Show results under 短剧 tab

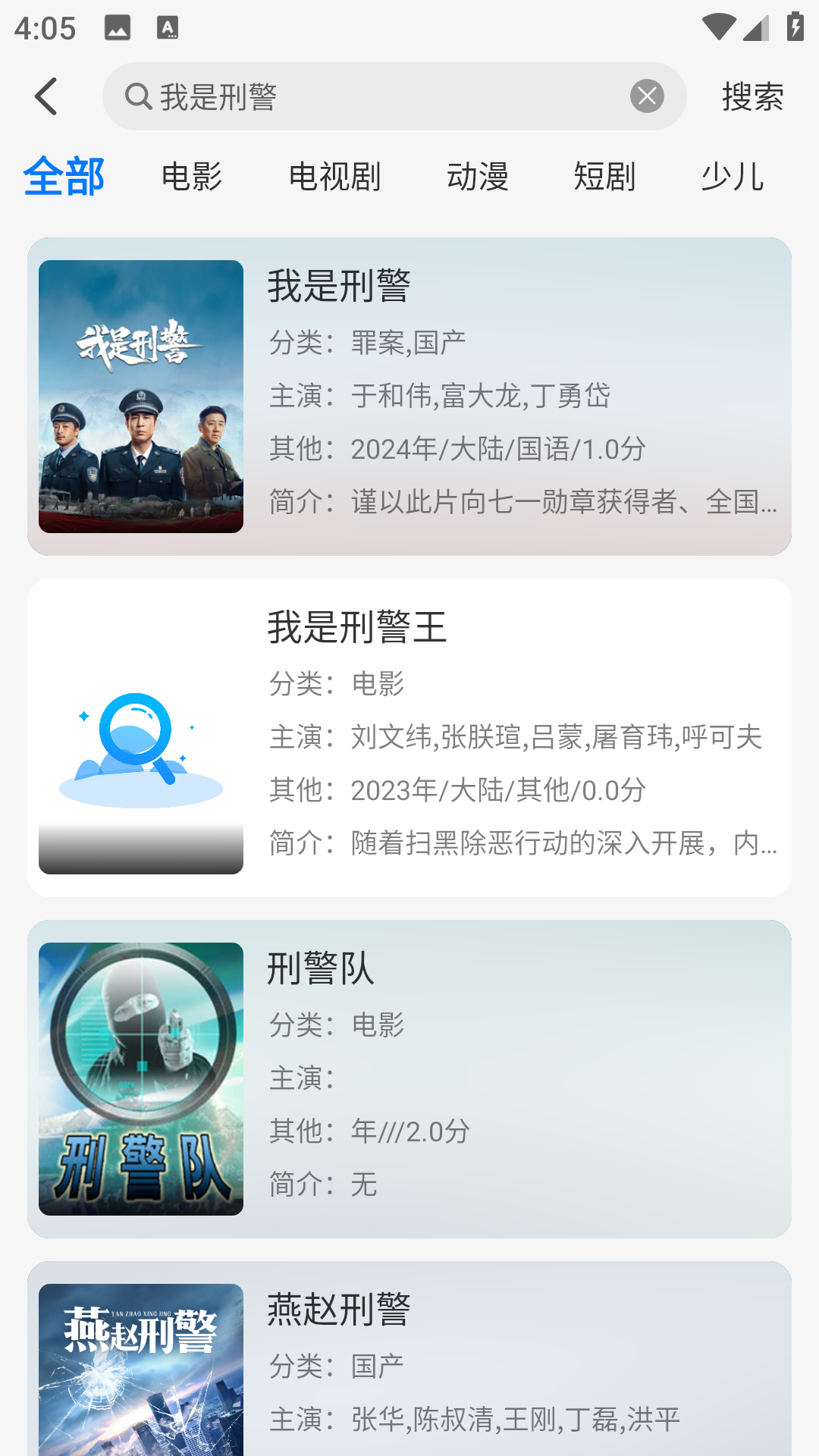coord(604,176)
